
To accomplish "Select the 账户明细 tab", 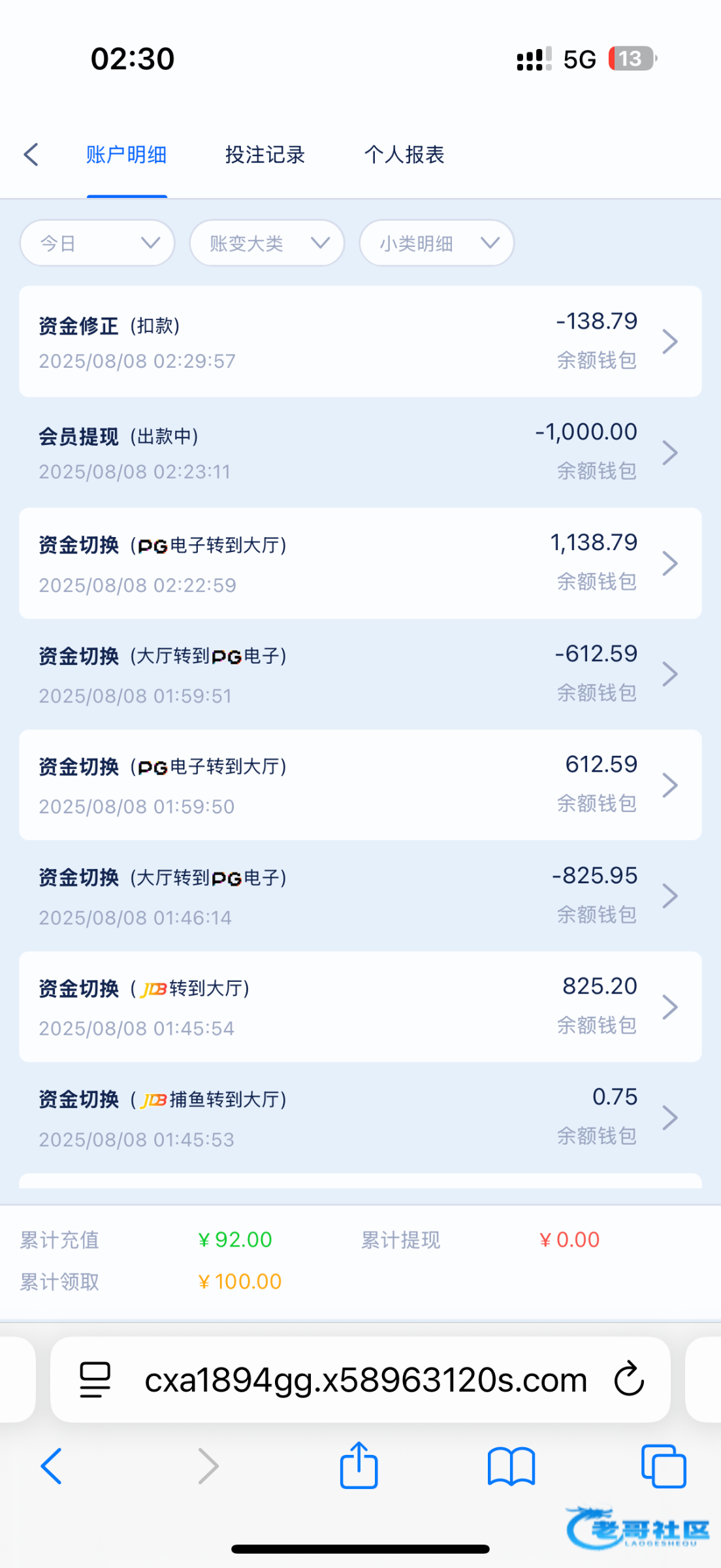I will (127, 155).
